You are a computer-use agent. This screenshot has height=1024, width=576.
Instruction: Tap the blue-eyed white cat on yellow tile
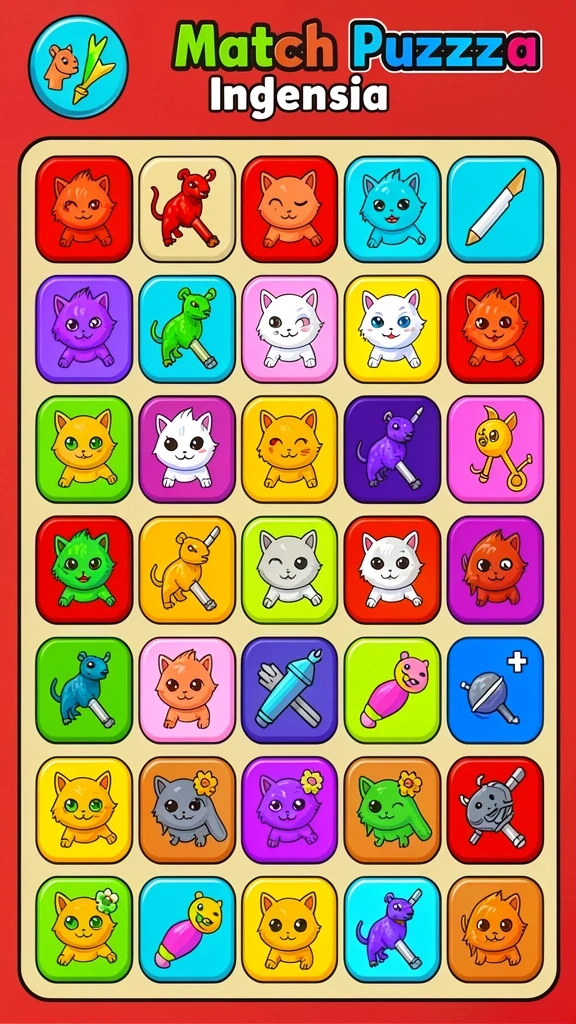click(x=392, y=329)
